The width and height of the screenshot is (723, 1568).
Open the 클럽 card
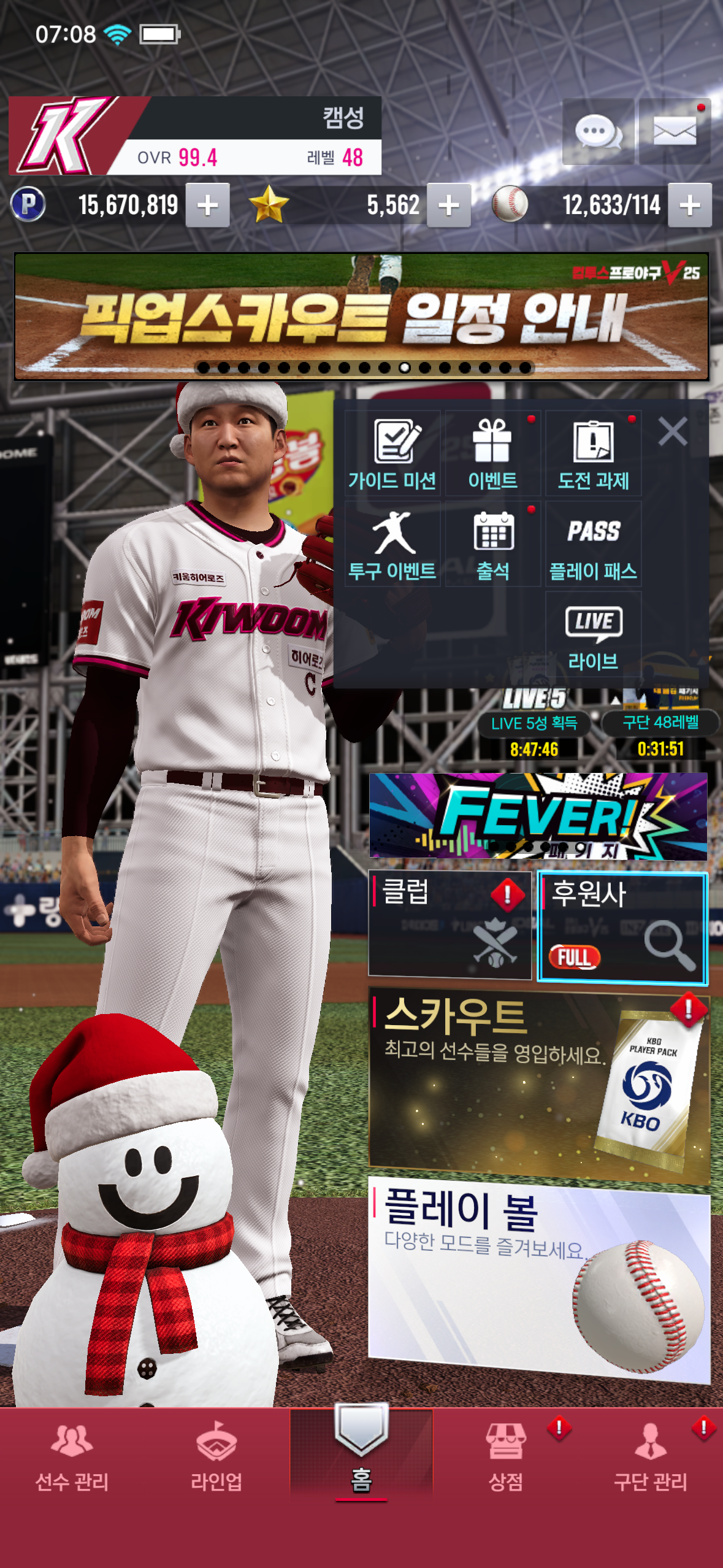[449, 924]
